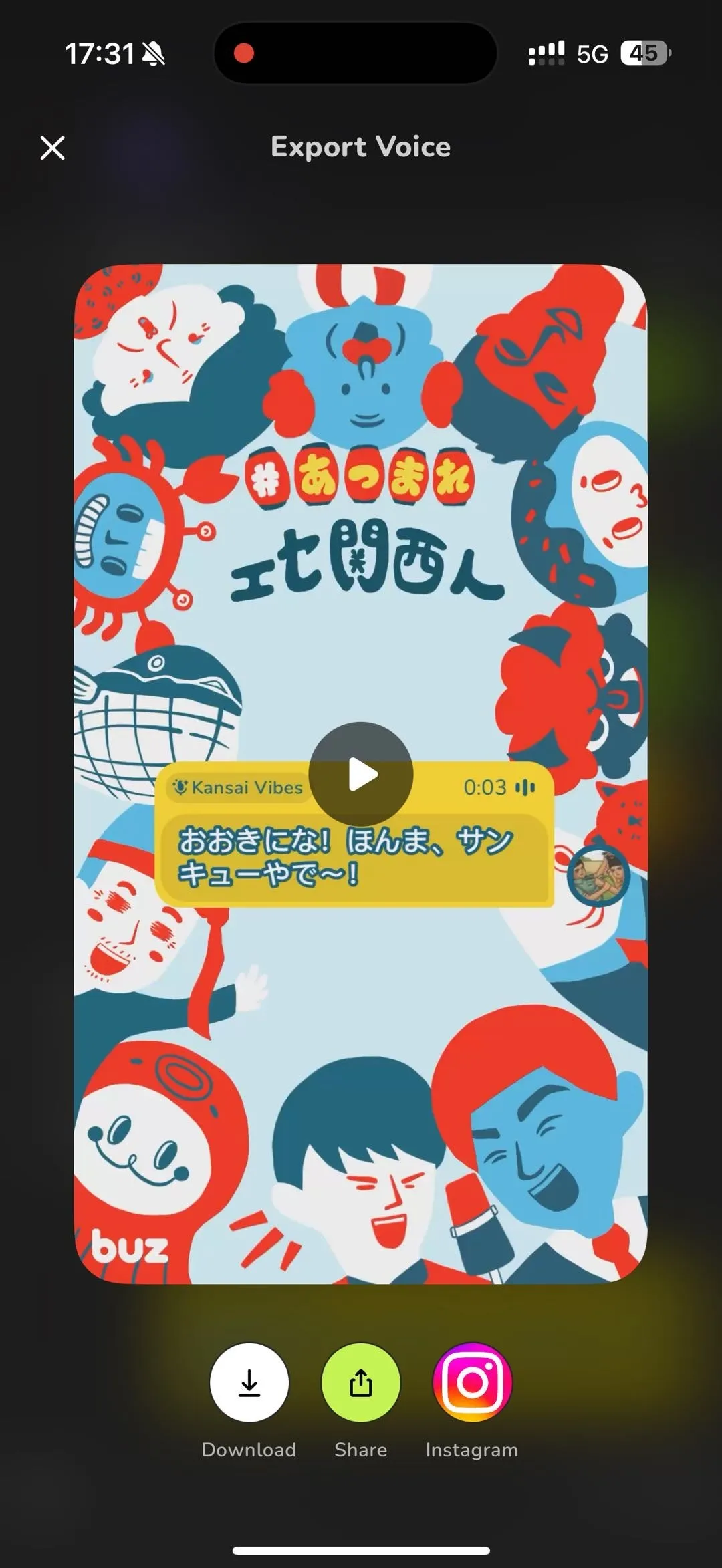Post the voice to Instagram
722x1568 pixels.
pos(472,1382)
